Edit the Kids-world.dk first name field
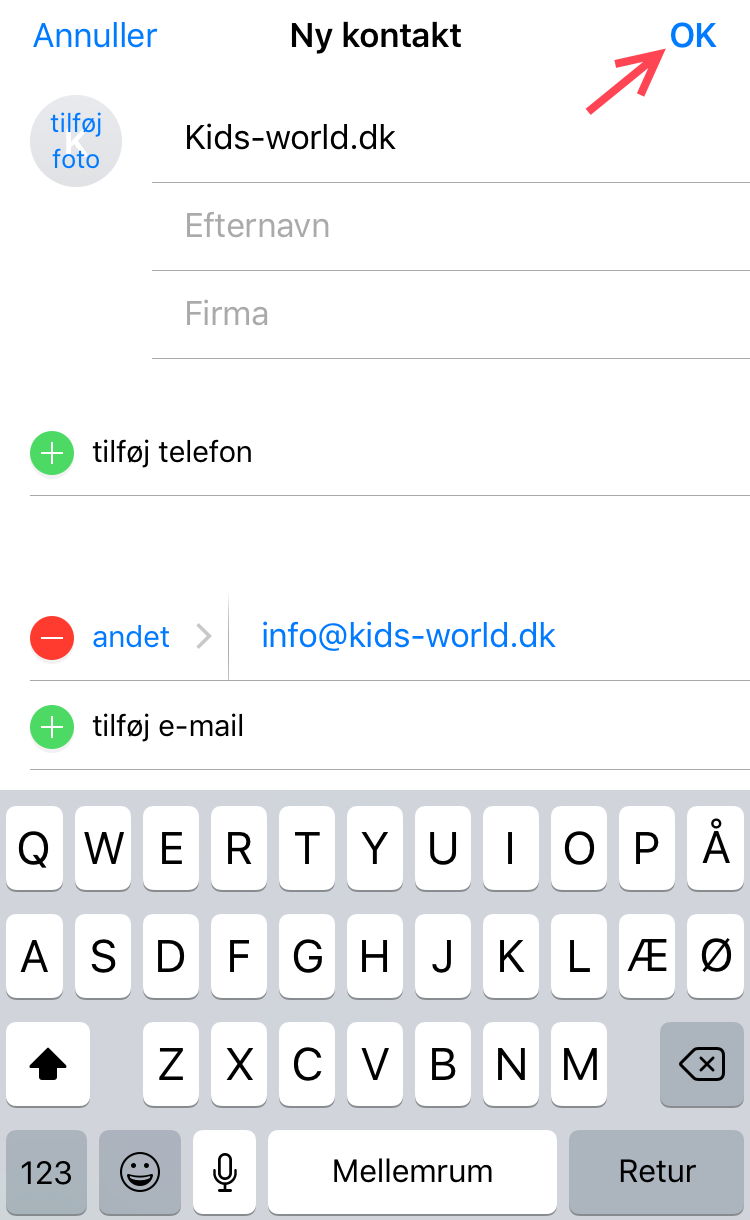Viewport: 750px width, 1220px height. pyautogui.click(x=450, y=138)
